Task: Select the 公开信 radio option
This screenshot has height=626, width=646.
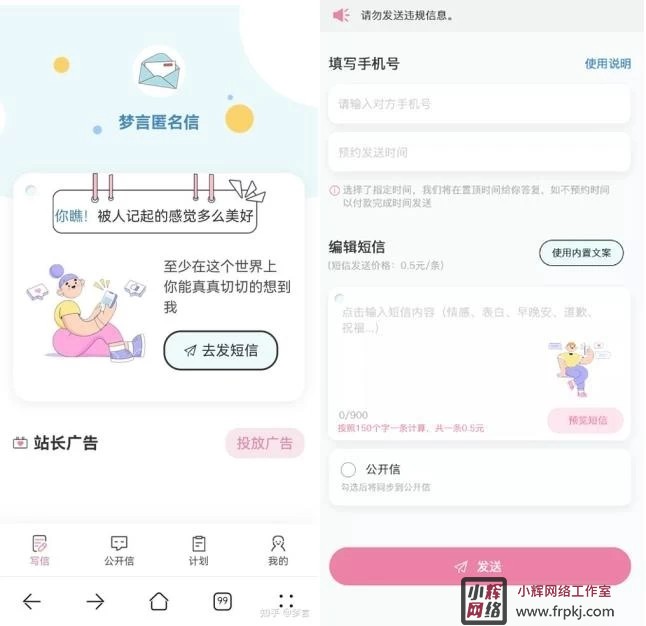Action: (348, 469)
